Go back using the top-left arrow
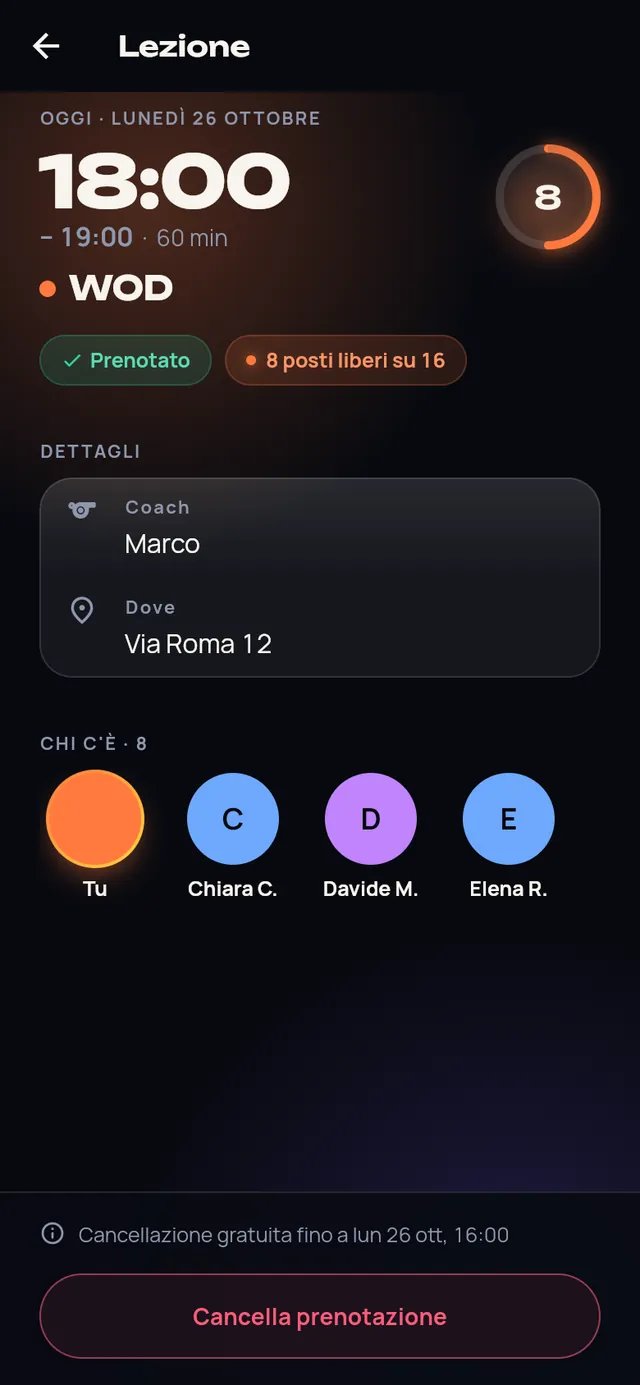The width and height of the screenshot is (640, 1385). [46, 46]
